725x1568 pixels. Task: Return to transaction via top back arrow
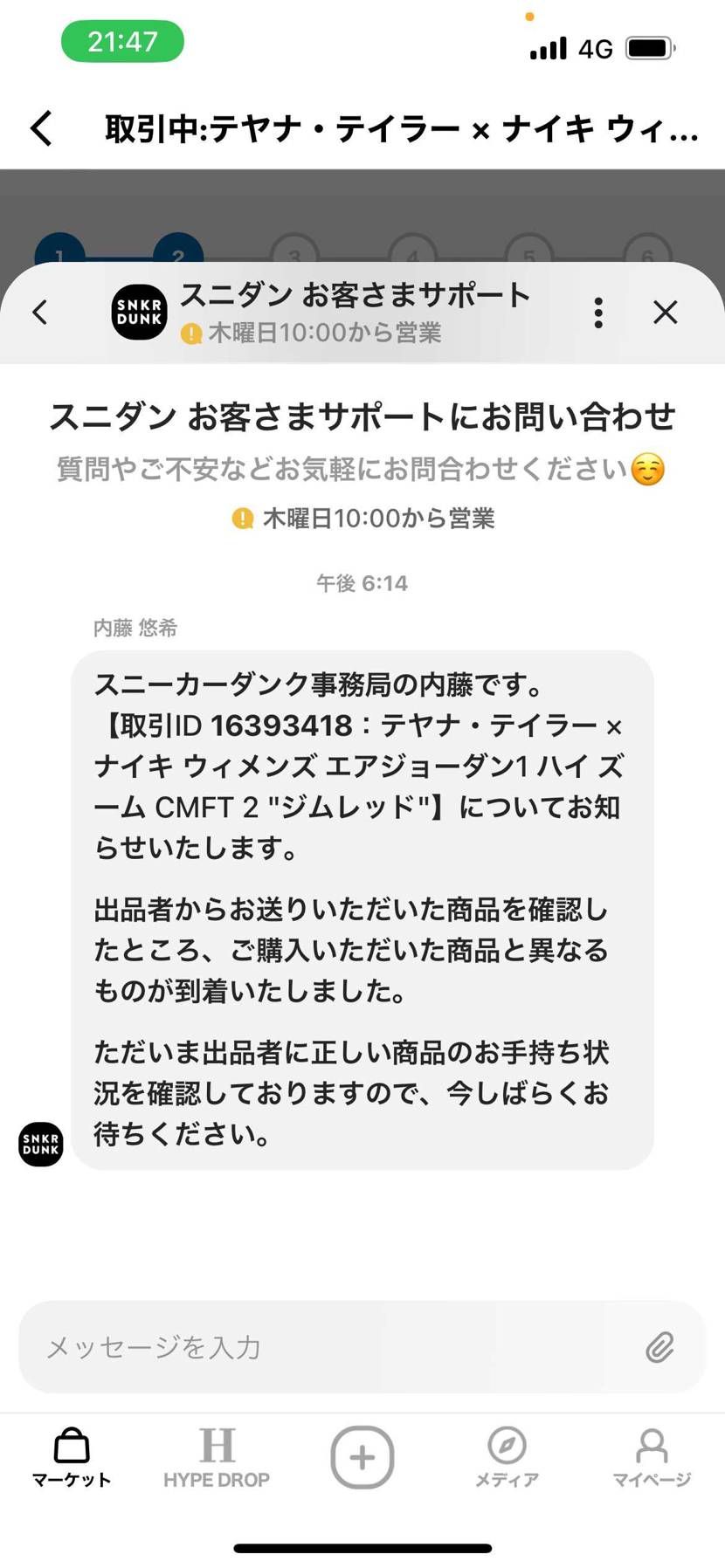tap(39, 127)
